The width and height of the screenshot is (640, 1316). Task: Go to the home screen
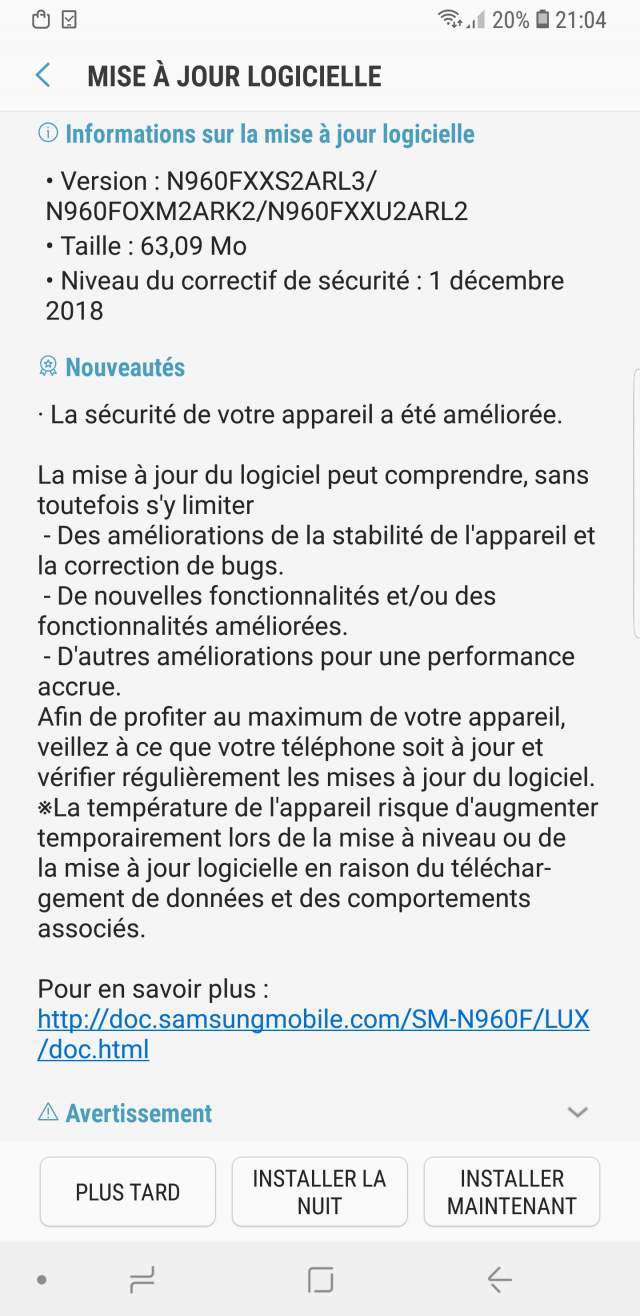[x=320, y=1279]
